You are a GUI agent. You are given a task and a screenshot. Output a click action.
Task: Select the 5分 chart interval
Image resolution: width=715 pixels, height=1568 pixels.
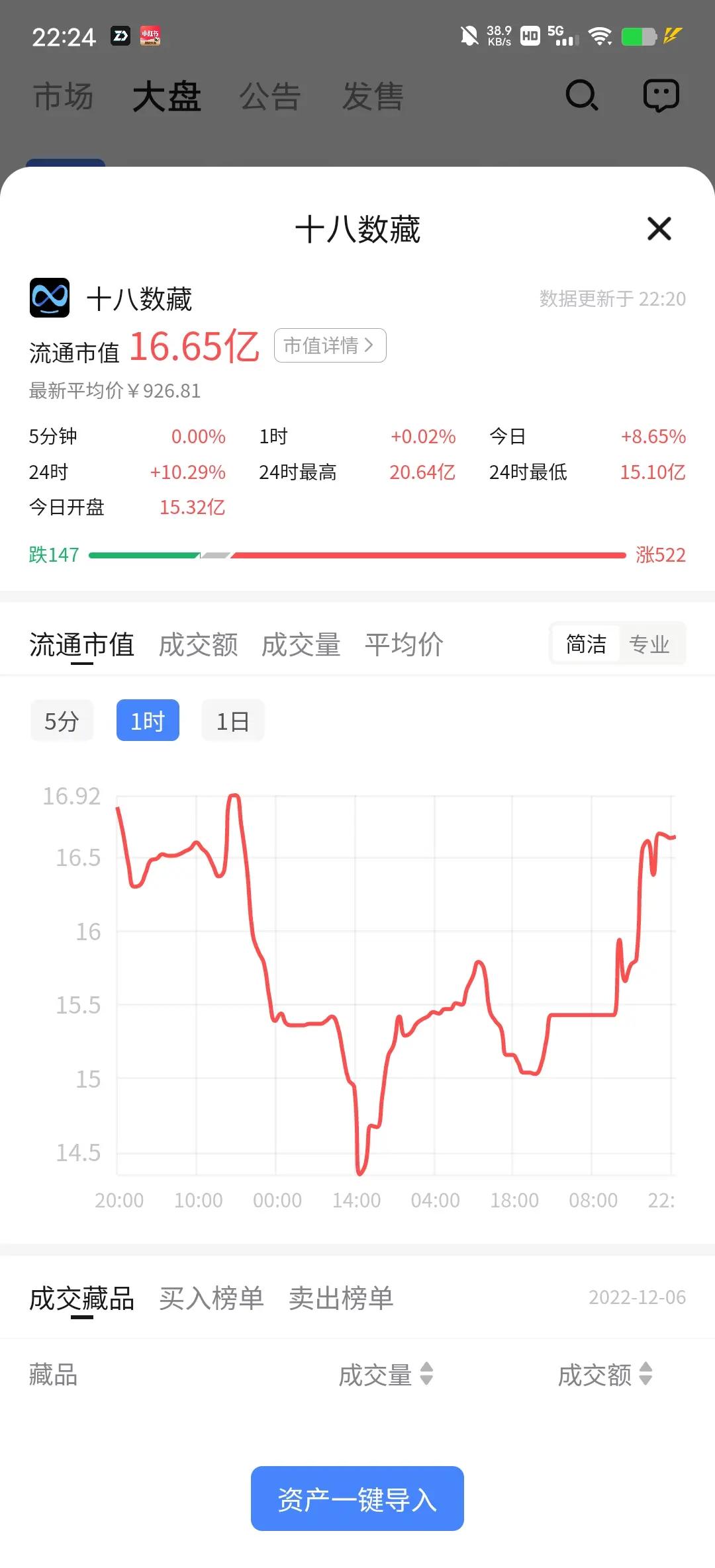click(62, 720)
